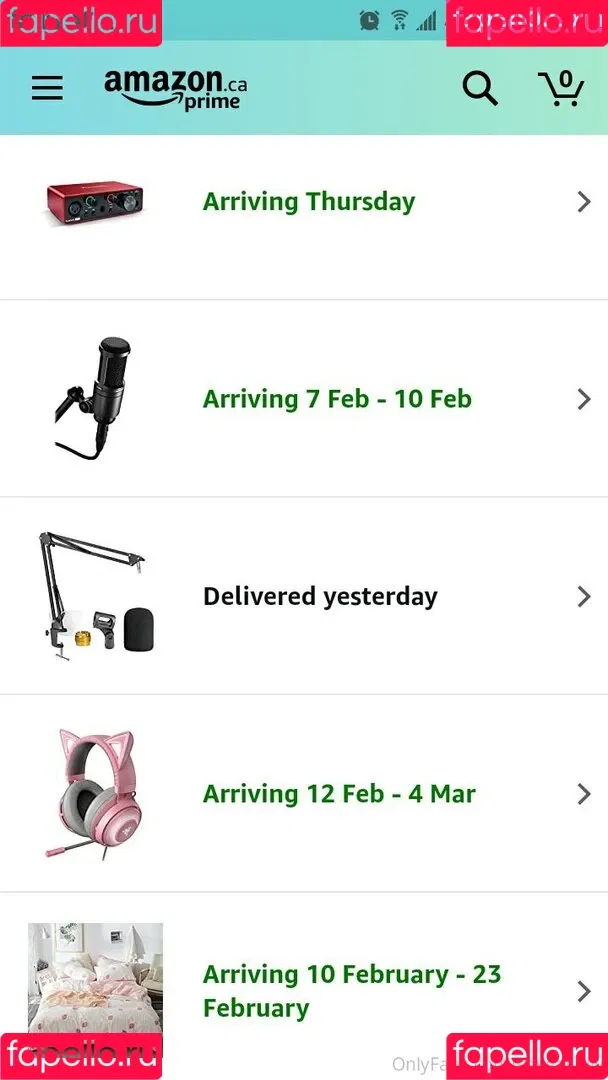
Task: Open the order arriving Thursday
Action: (x=308, y=201)
